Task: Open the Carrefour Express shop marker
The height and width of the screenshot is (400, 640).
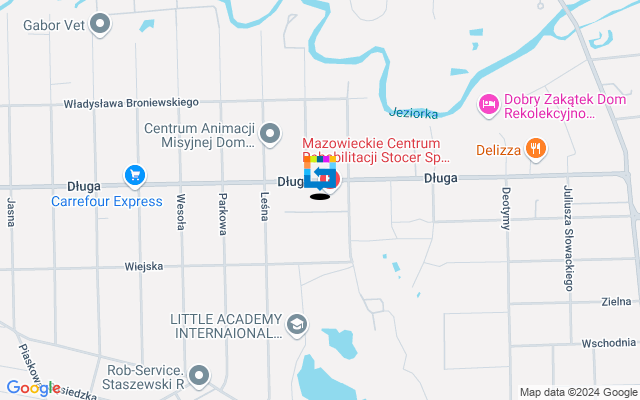Action: pyautogui.click(x=134, y=177)
